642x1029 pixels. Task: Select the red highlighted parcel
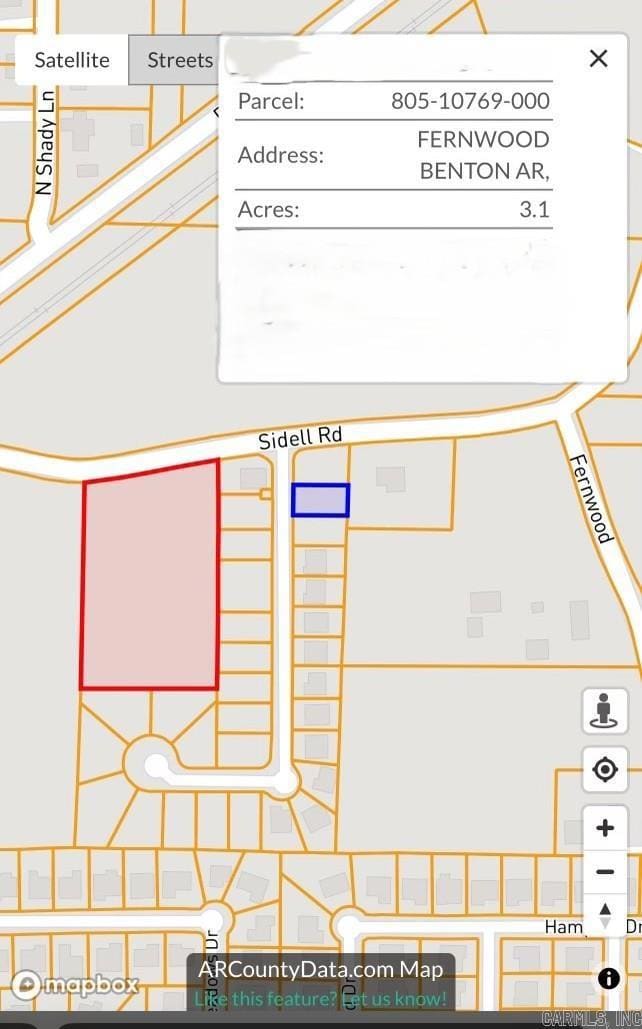tap(150, 577)
